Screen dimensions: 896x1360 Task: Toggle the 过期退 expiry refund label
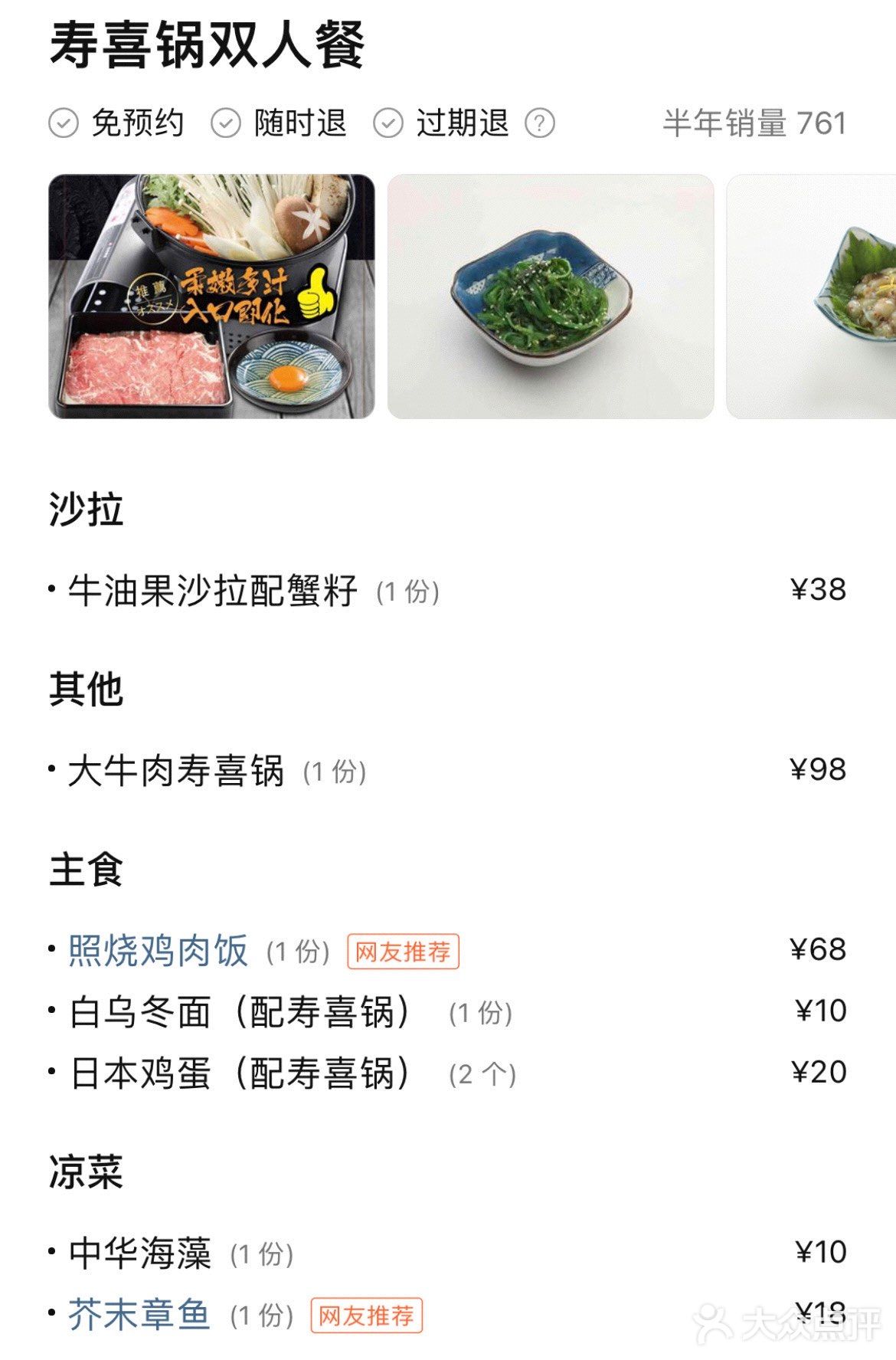click(x=462, y=124)
